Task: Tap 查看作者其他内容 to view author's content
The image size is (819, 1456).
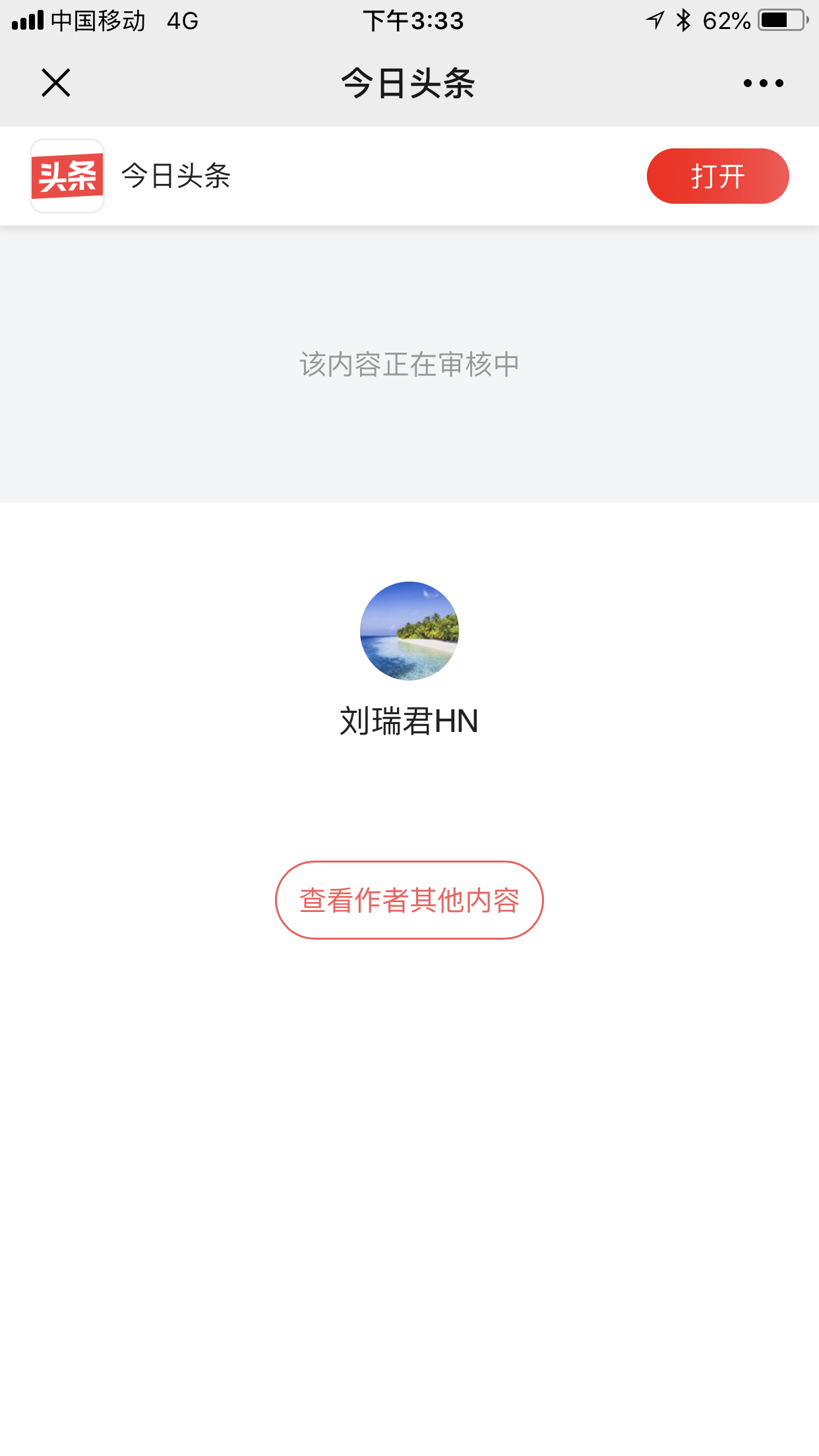Action: coord(409,899)
